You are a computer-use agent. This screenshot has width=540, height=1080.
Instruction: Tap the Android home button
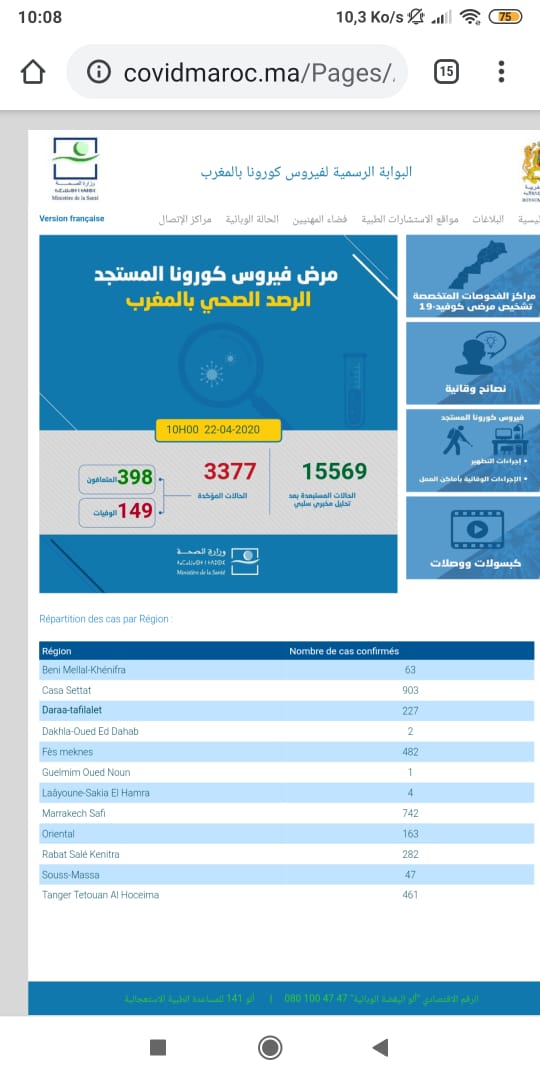tap(269, 1048)
